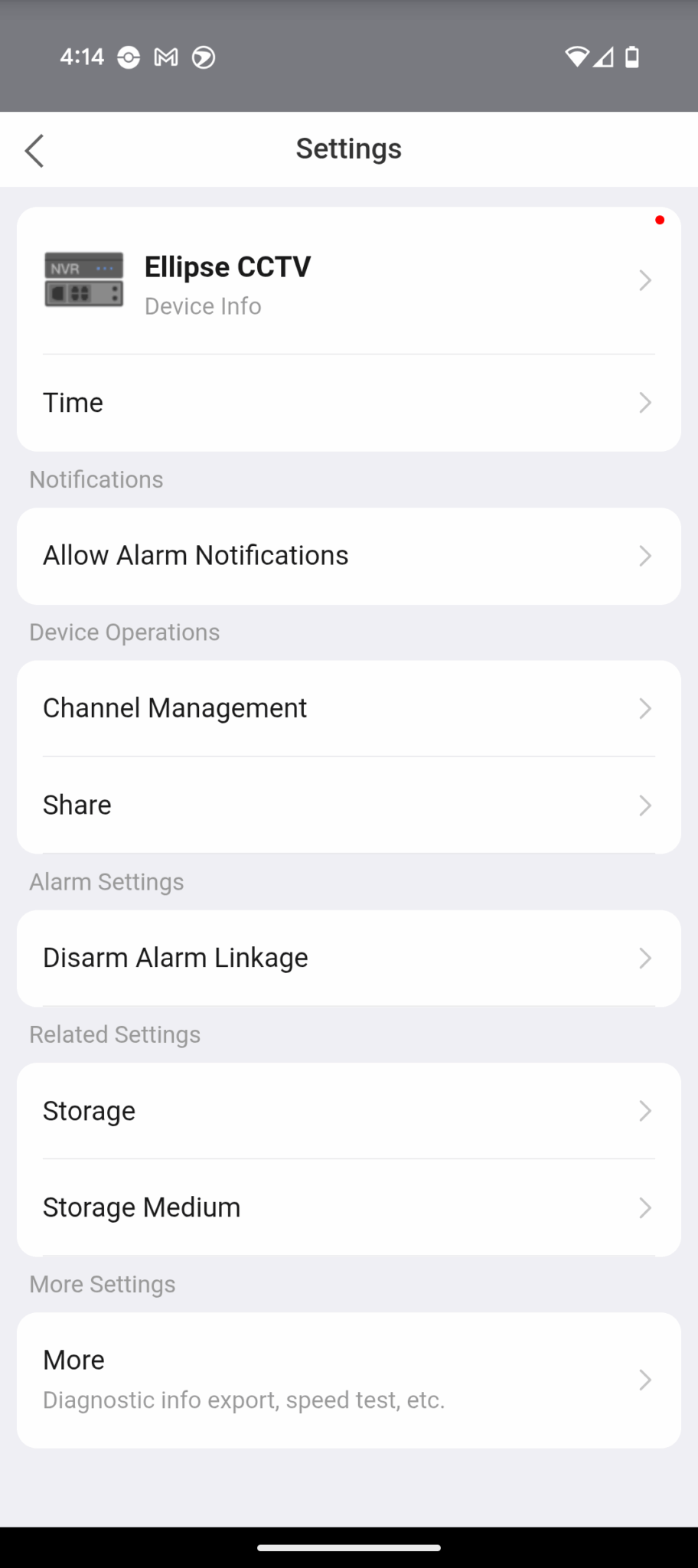Open the Storage row
The width and height of the screenshot is (698, 1568).
coord(348,1111)
